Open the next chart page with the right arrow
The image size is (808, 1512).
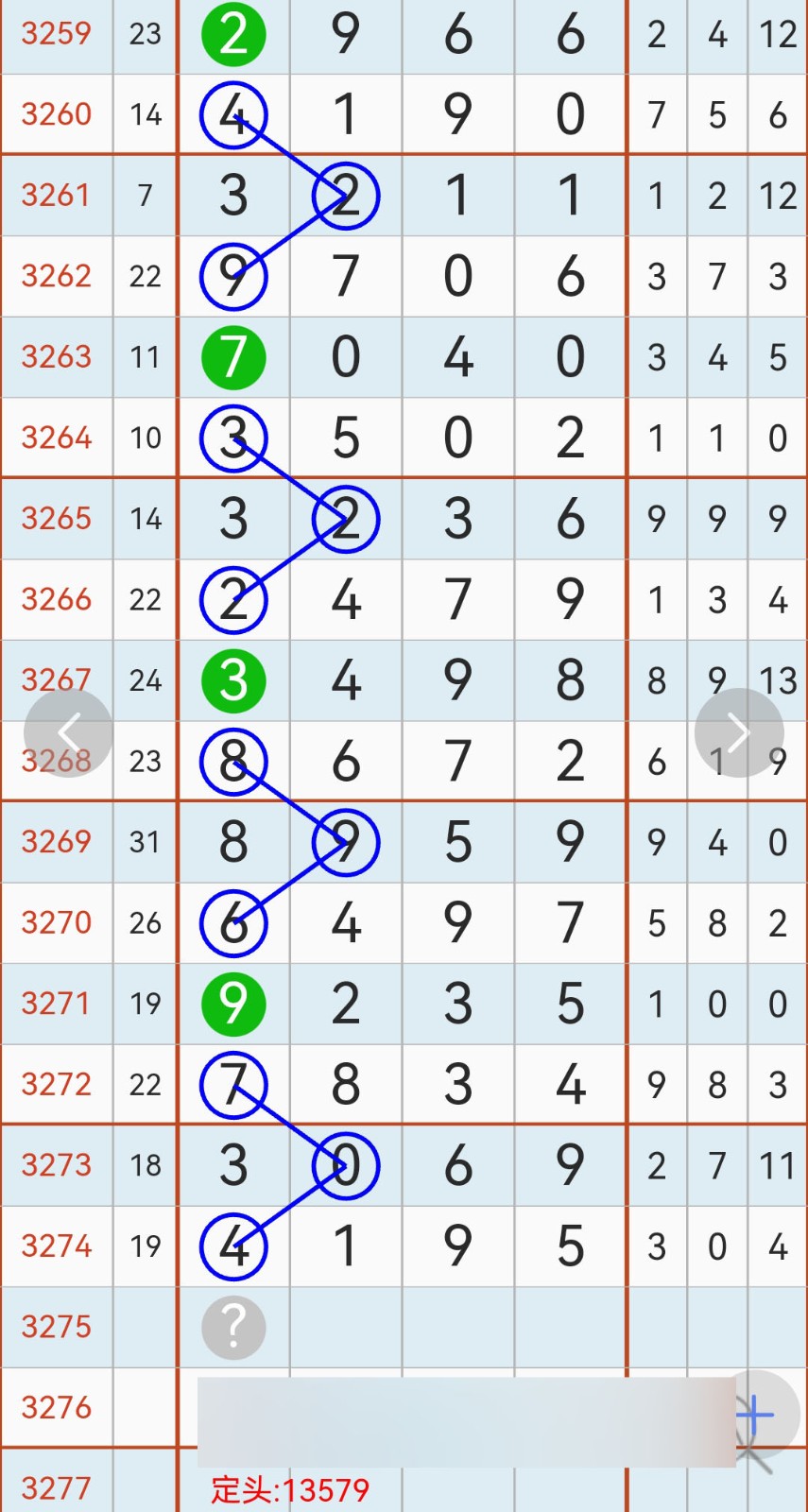coord(739,731)
